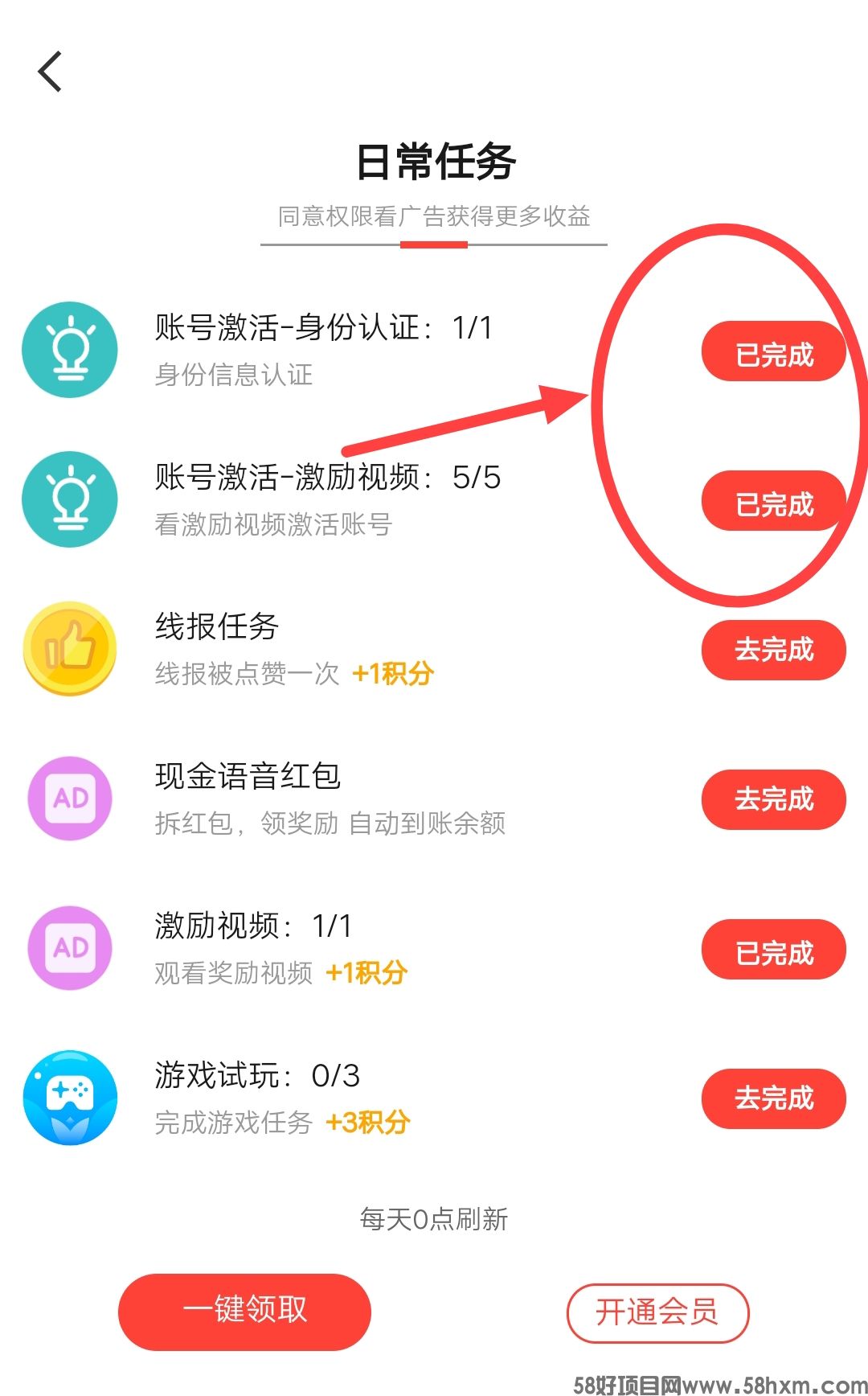This screenshot has height=1396, width=868.
Task: Tap 已完成 for 账号激活-激励视频
Action: pyautogui.click(x=773, y=502)
